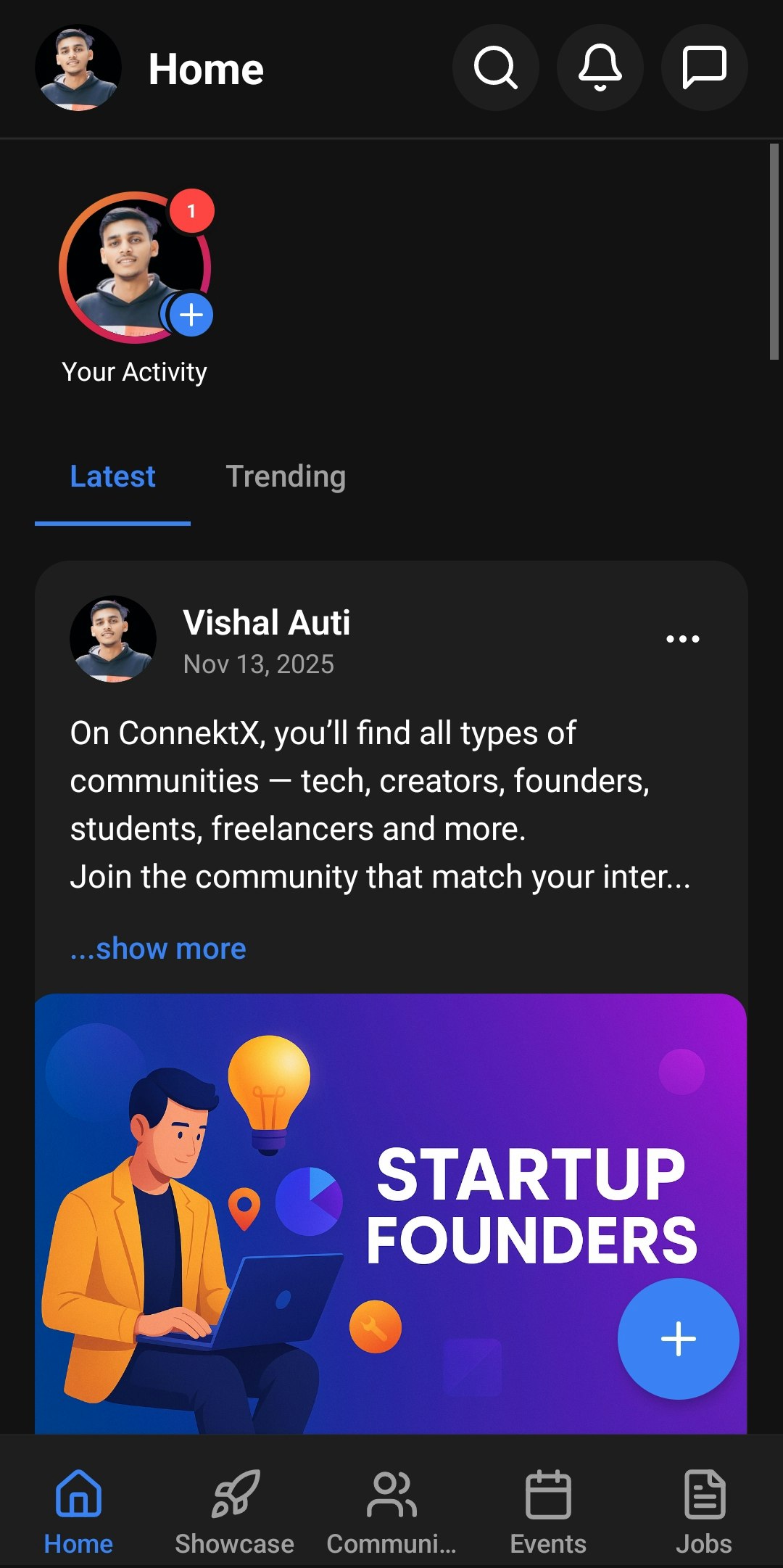Viewport: 783px width, 1568px height.
Task: Create new post with plus button
Action: click(678, 1339)
